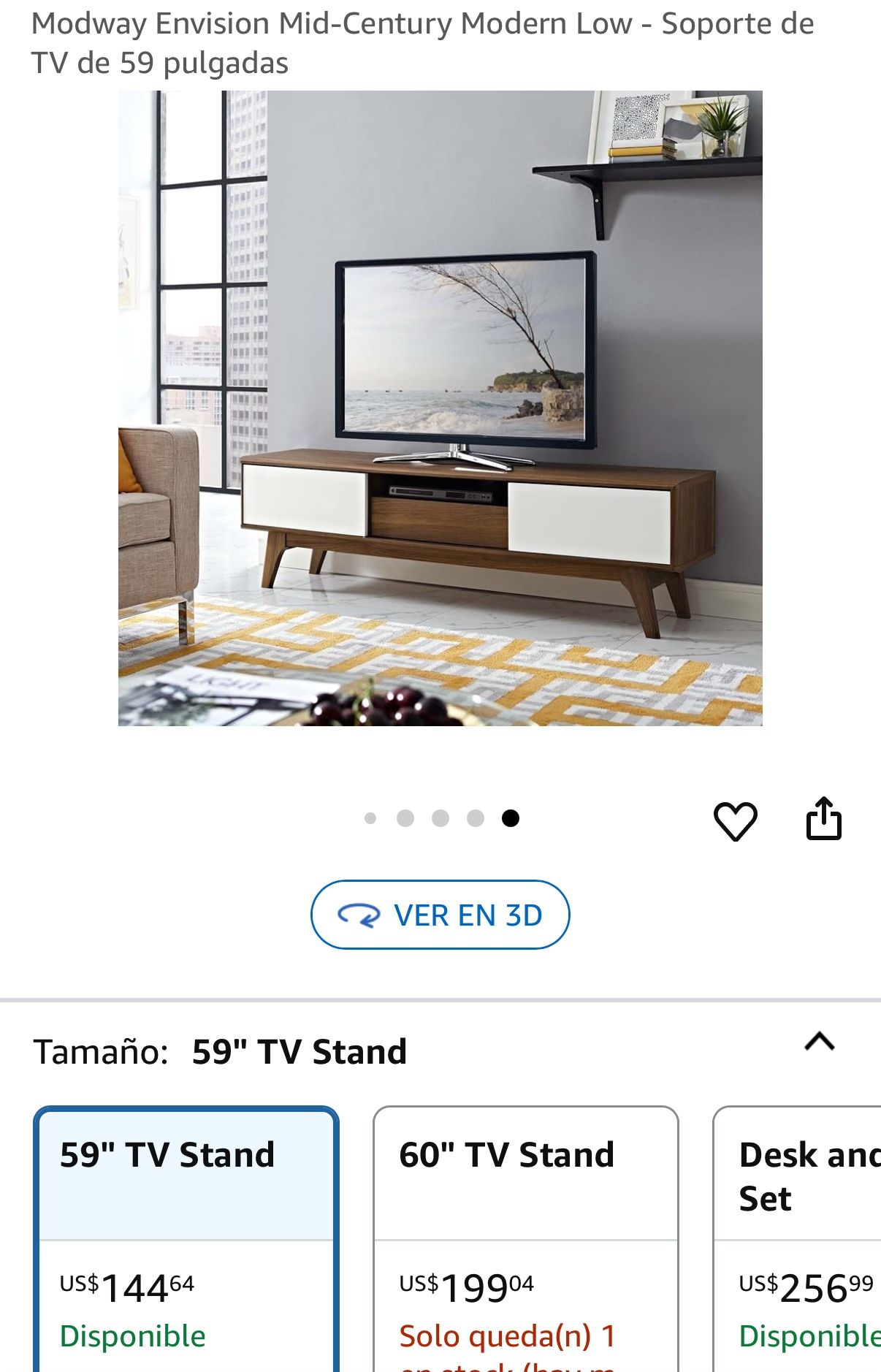Add the TV stand to wishlist heart
881x1372 pixels.
735,820
